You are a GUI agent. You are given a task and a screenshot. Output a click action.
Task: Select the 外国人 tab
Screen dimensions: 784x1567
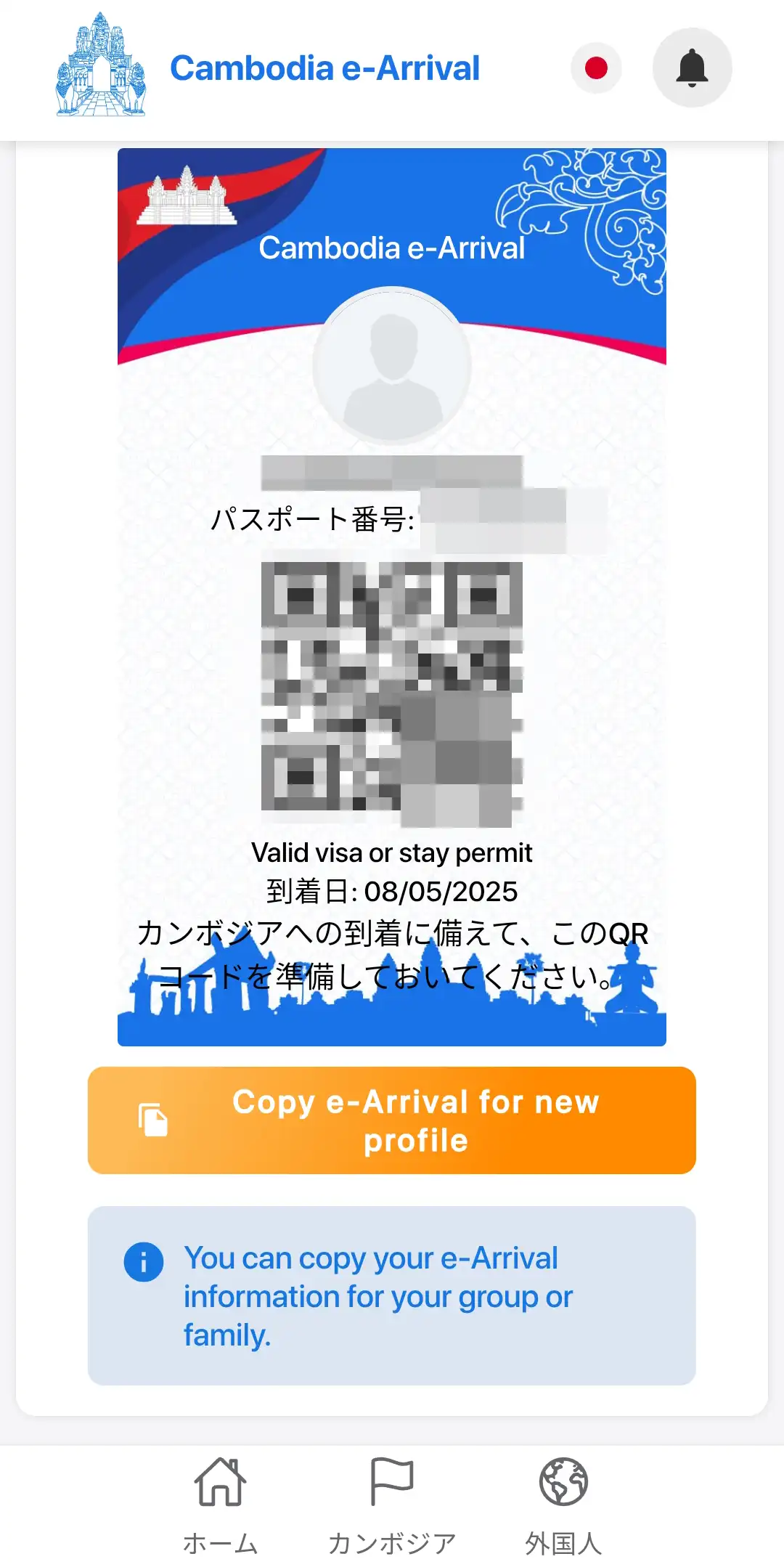pyautogui.click(x=564, y=1507)
